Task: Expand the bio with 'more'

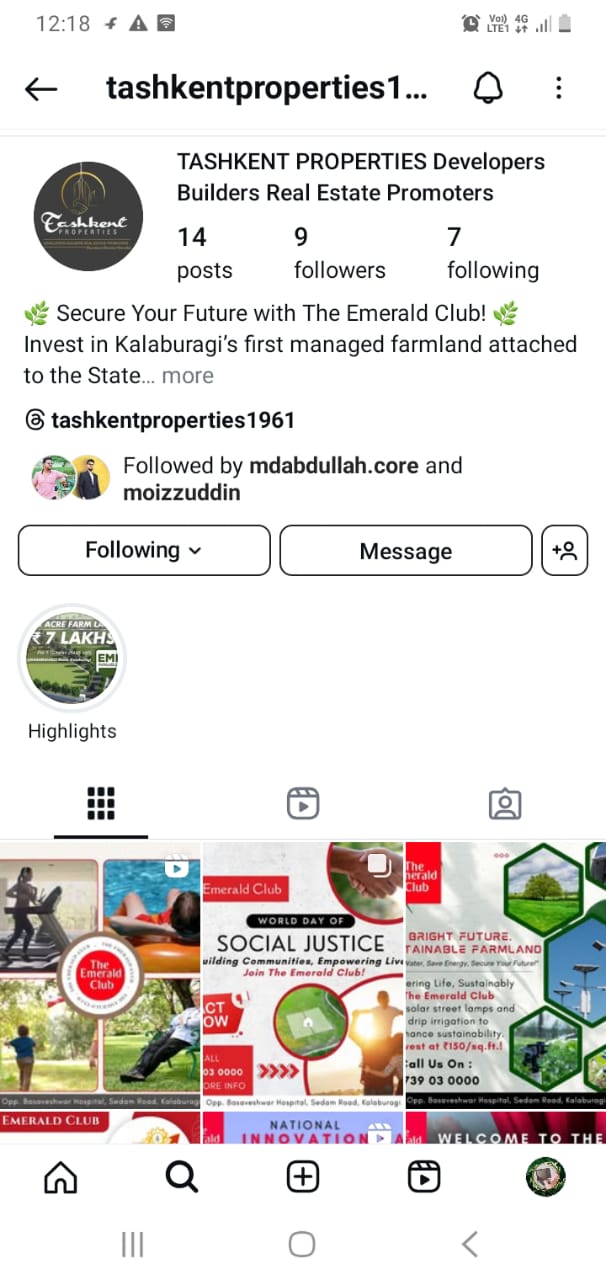Action: pyautogui.click(x=188, y=376)
